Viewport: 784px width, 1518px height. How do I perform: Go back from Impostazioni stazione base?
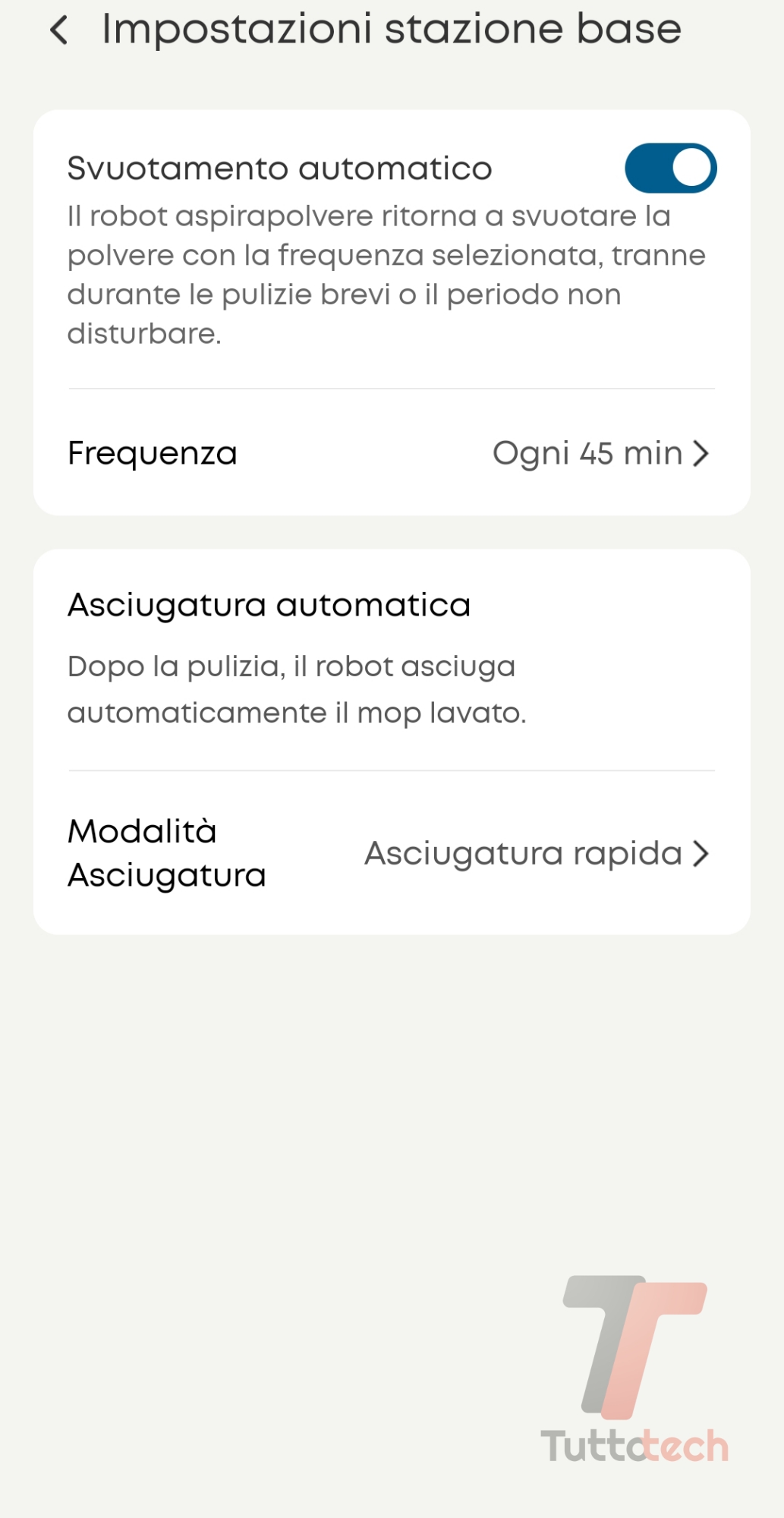(x=59, y=31)
